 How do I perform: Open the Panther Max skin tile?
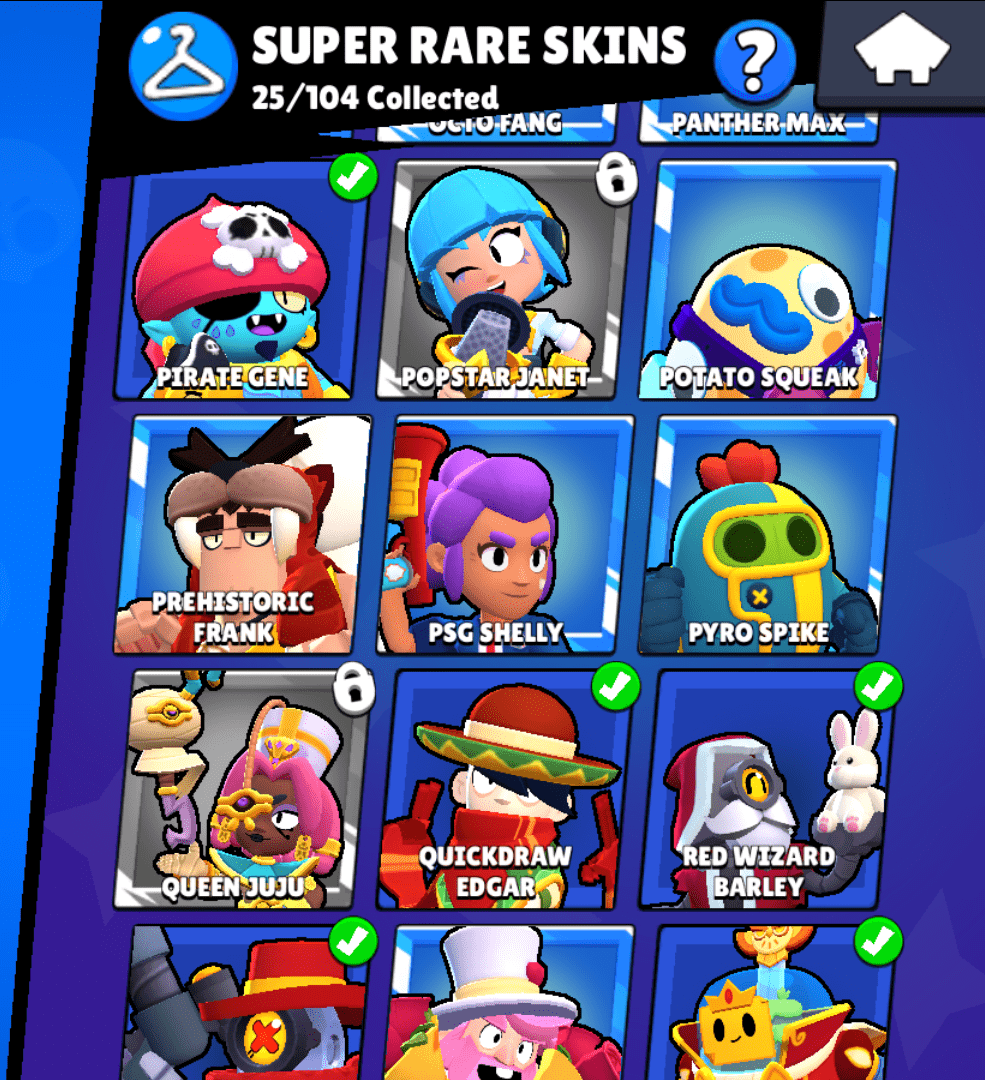point(758,124)
